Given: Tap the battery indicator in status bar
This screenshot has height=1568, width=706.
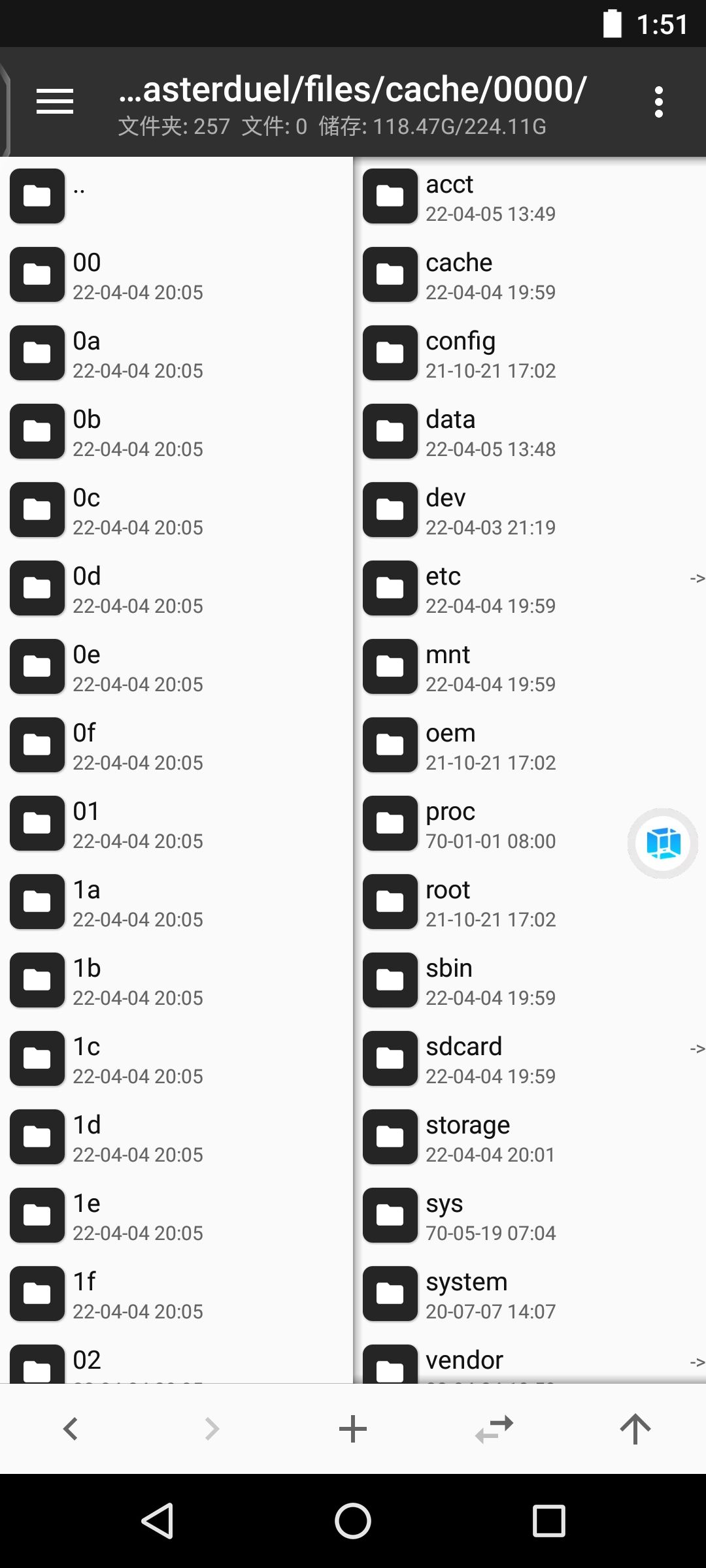Looking at the screenshot, I should click(x=611, y=24).
